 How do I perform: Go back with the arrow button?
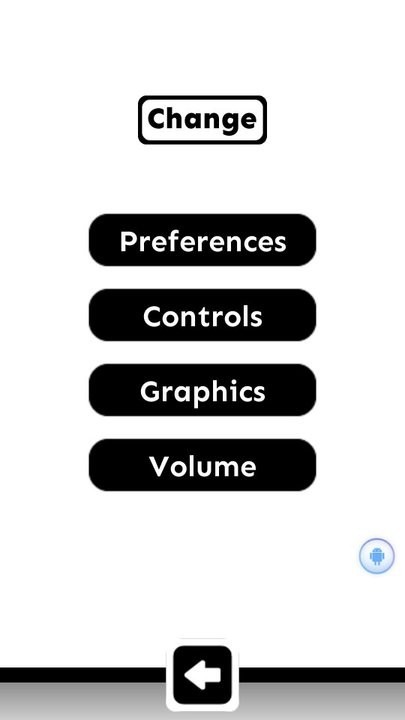[x=202, y=675]
